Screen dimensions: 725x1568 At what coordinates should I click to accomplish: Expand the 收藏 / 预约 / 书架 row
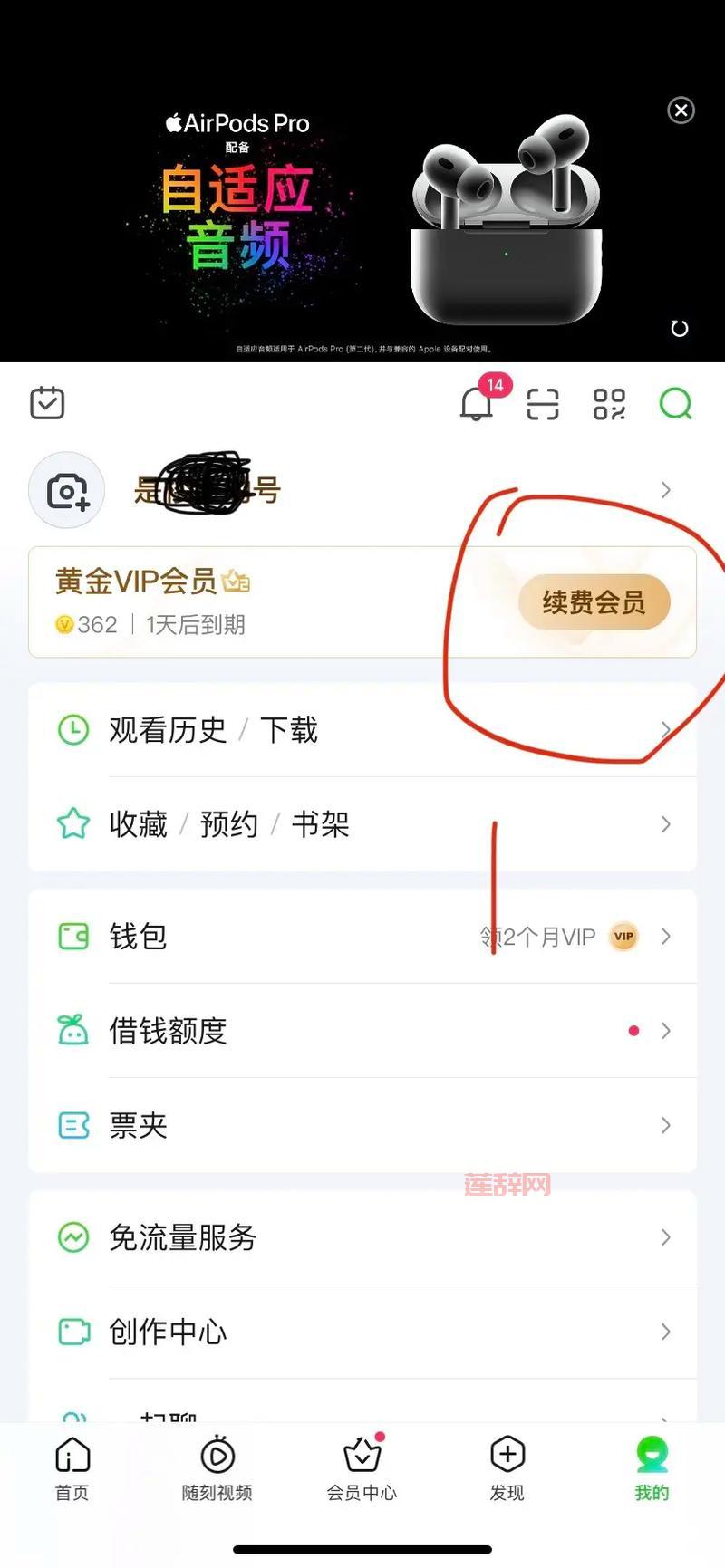point(664,823)
